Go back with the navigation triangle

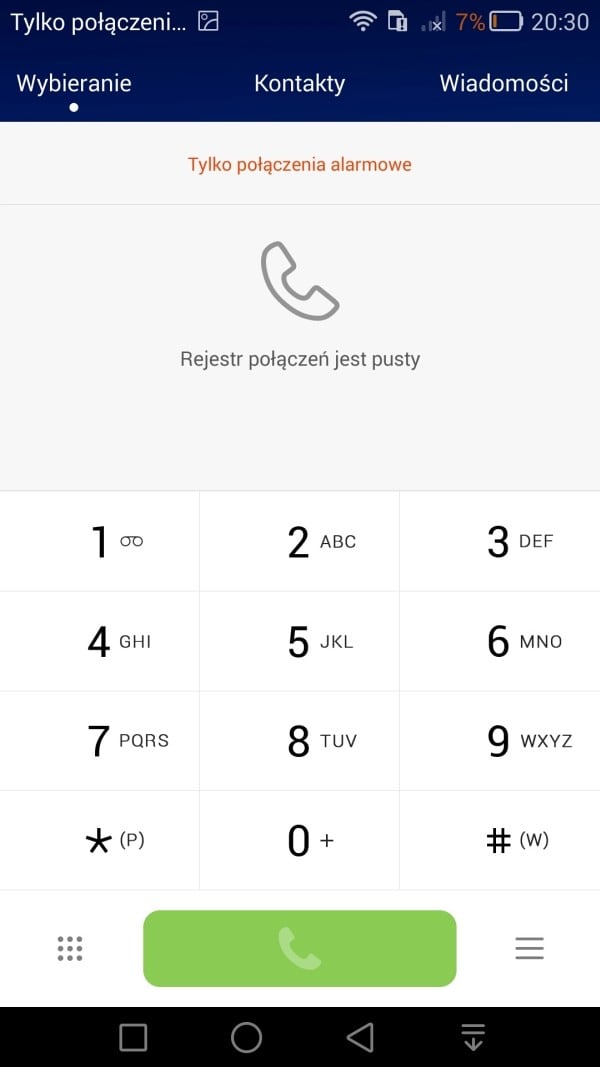(x=360, y=1038)
